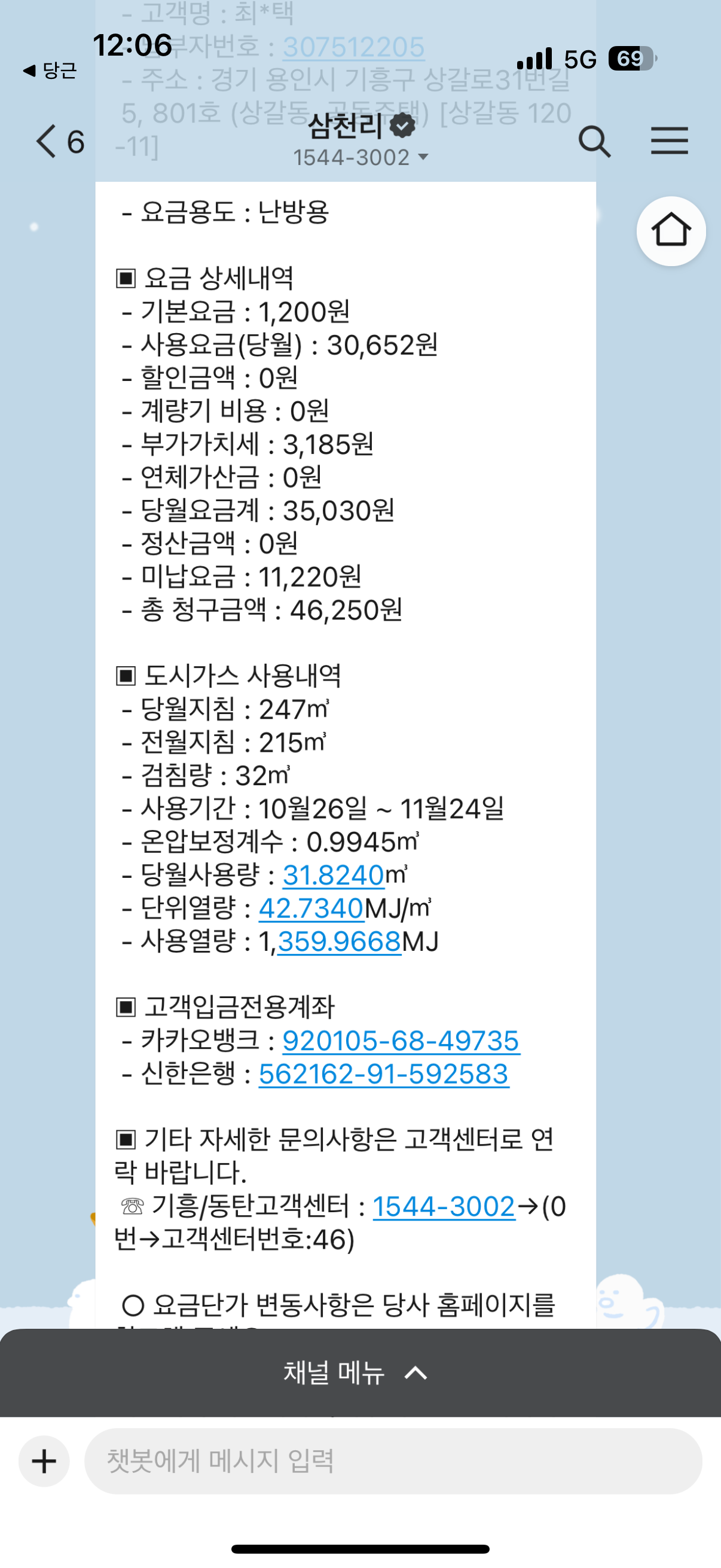The height and width of the screenshot is (1568, 721).
Task: Tap the 42.7340 unit heat link
Action: (x=311, y=908)
